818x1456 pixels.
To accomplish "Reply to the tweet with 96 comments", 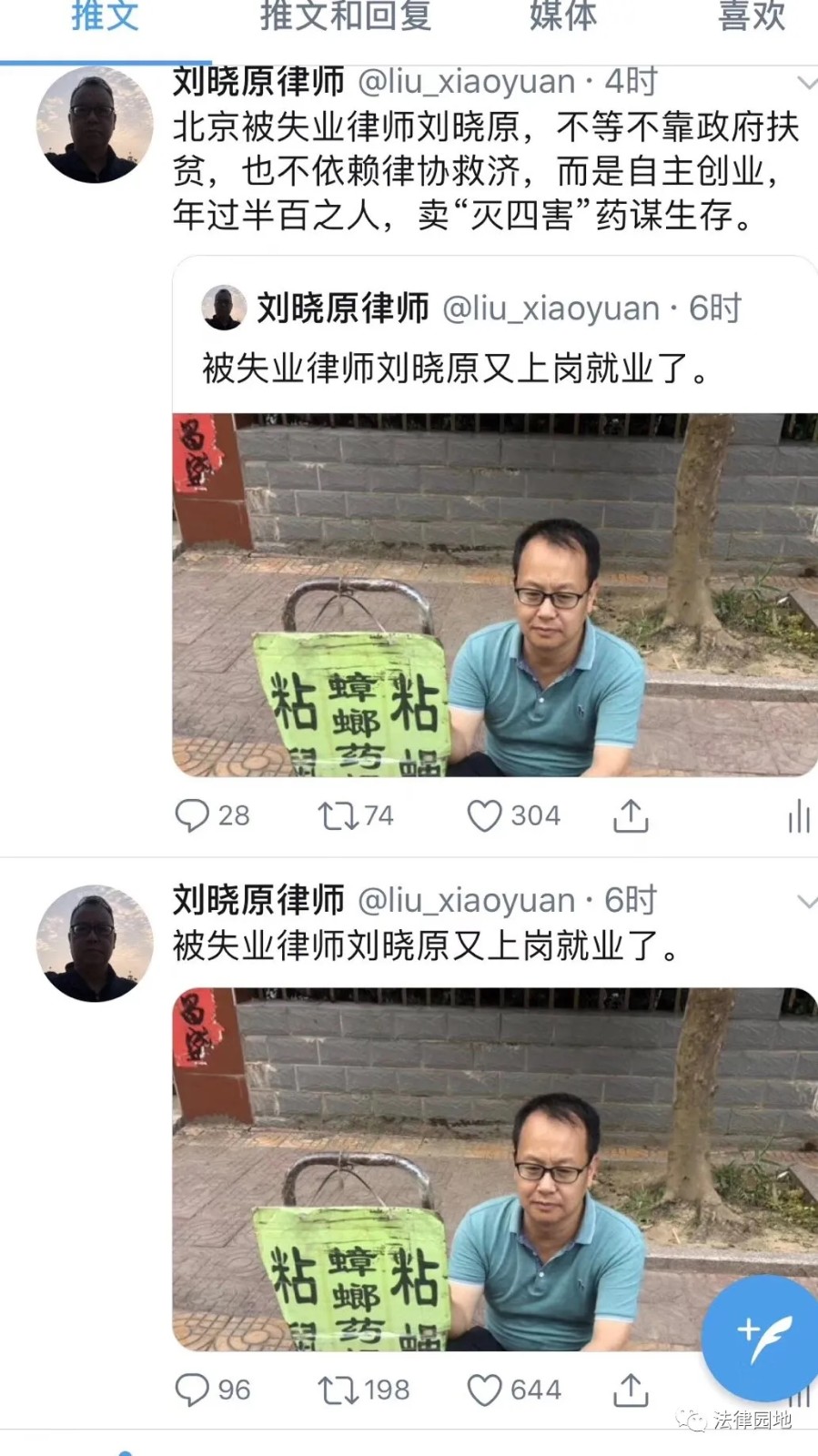I will (x=192, y=1390).
